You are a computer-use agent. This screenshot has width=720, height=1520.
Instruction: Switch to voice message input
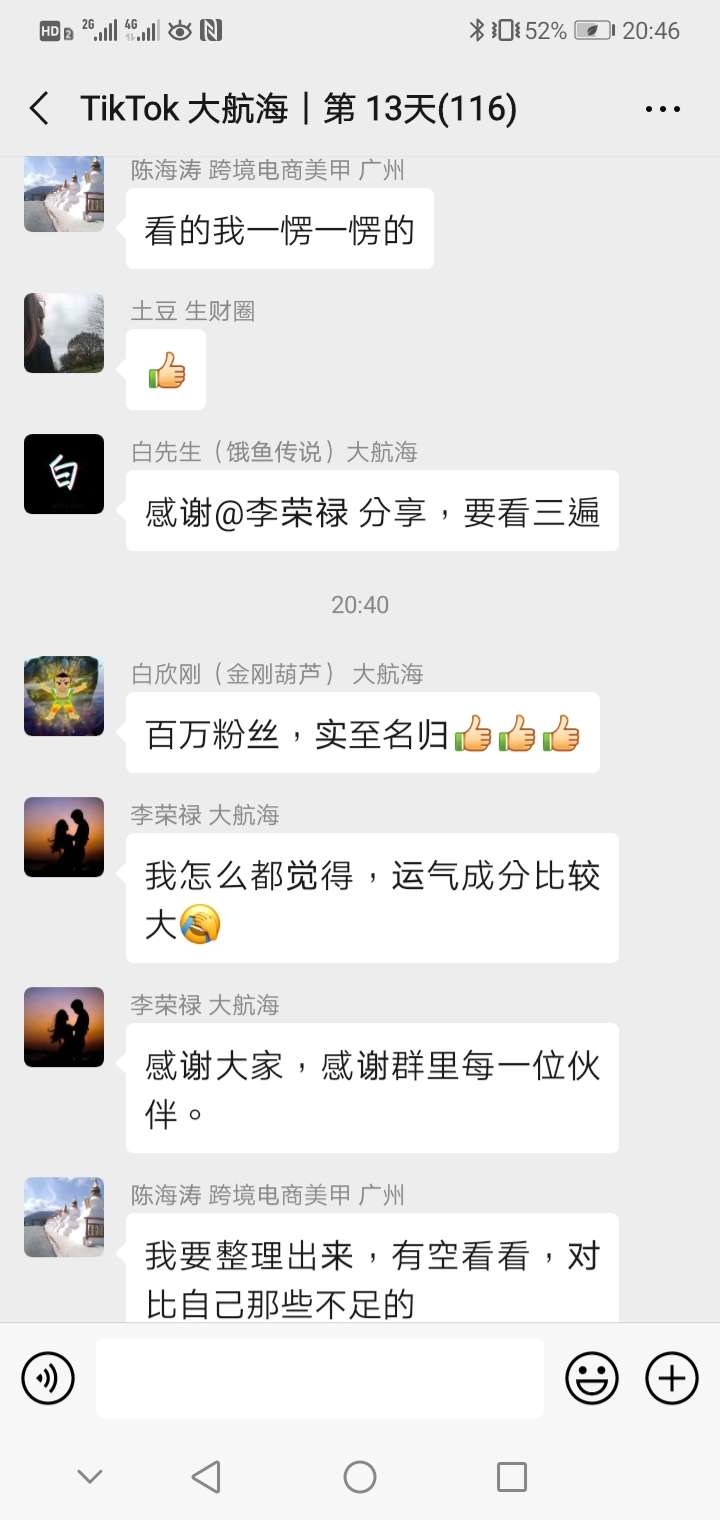[48, 1378]
